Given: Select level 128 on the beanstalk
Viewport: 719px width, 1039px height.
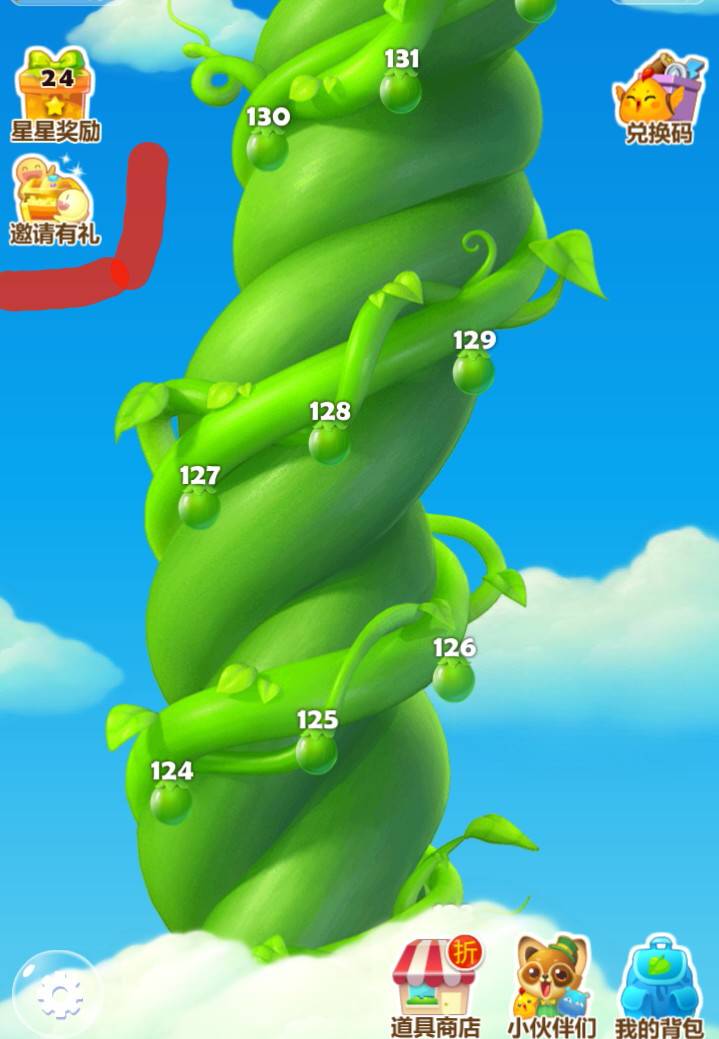Looking at the screenshot, I should (x=329, y=442).
